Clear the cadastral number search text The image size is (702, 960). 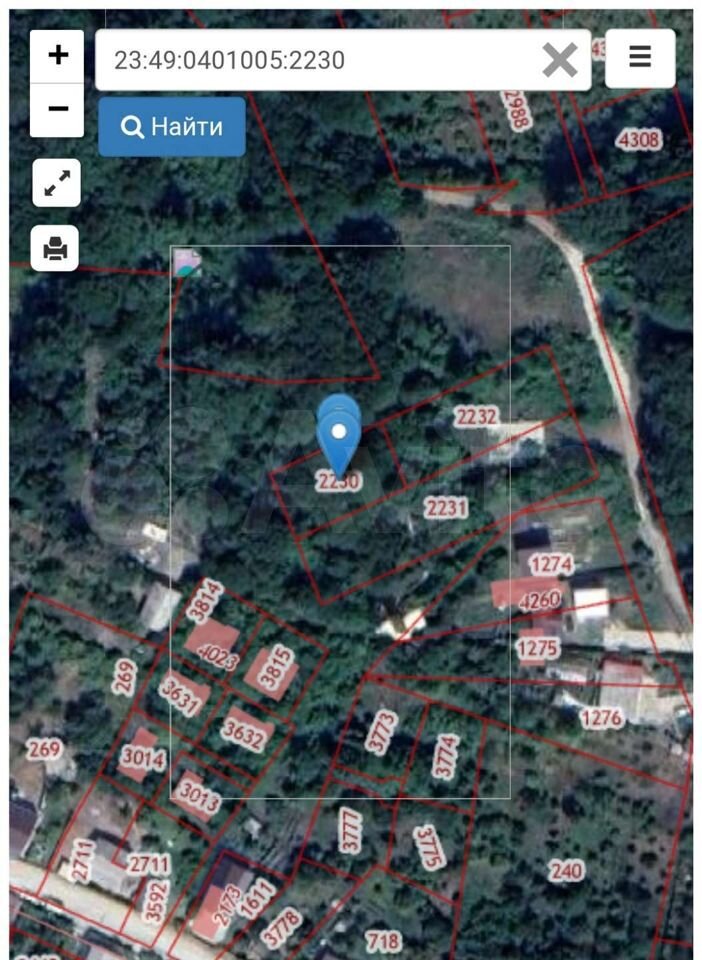coord(560,60)
